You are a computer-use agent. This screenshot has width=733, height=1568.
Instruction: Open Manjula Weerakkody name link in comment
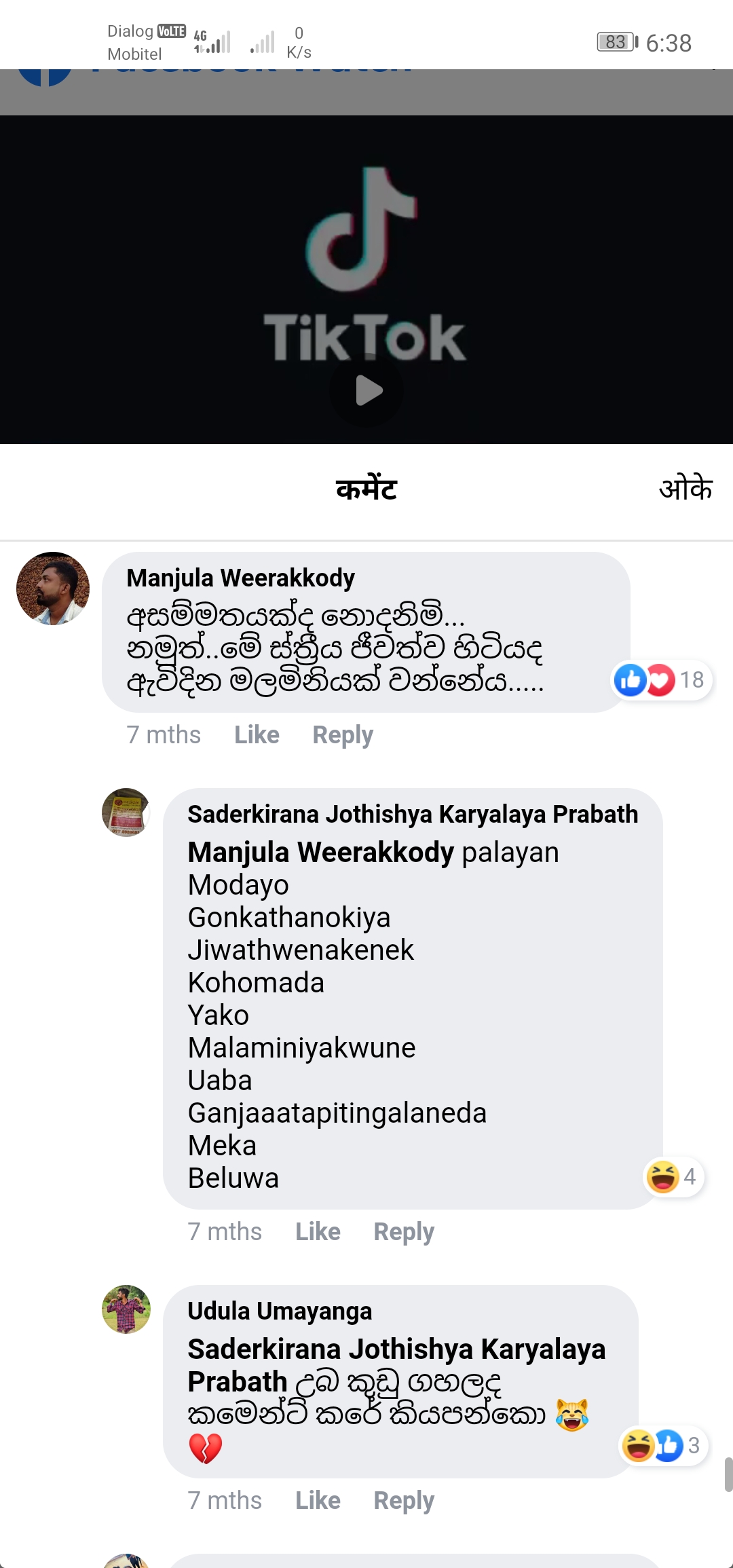[x=240, y=578]
